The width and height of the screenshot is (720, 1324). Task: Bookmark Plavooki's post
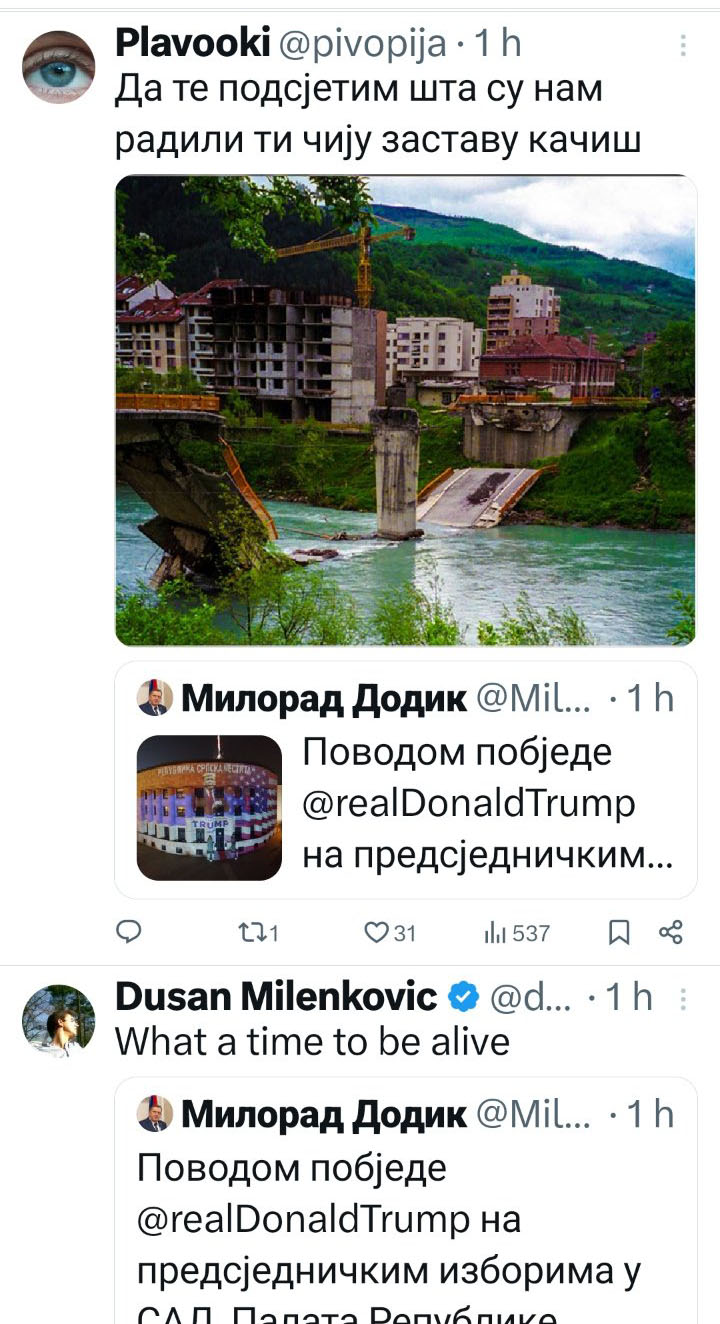pyautogui.click(x=619, y=933)
